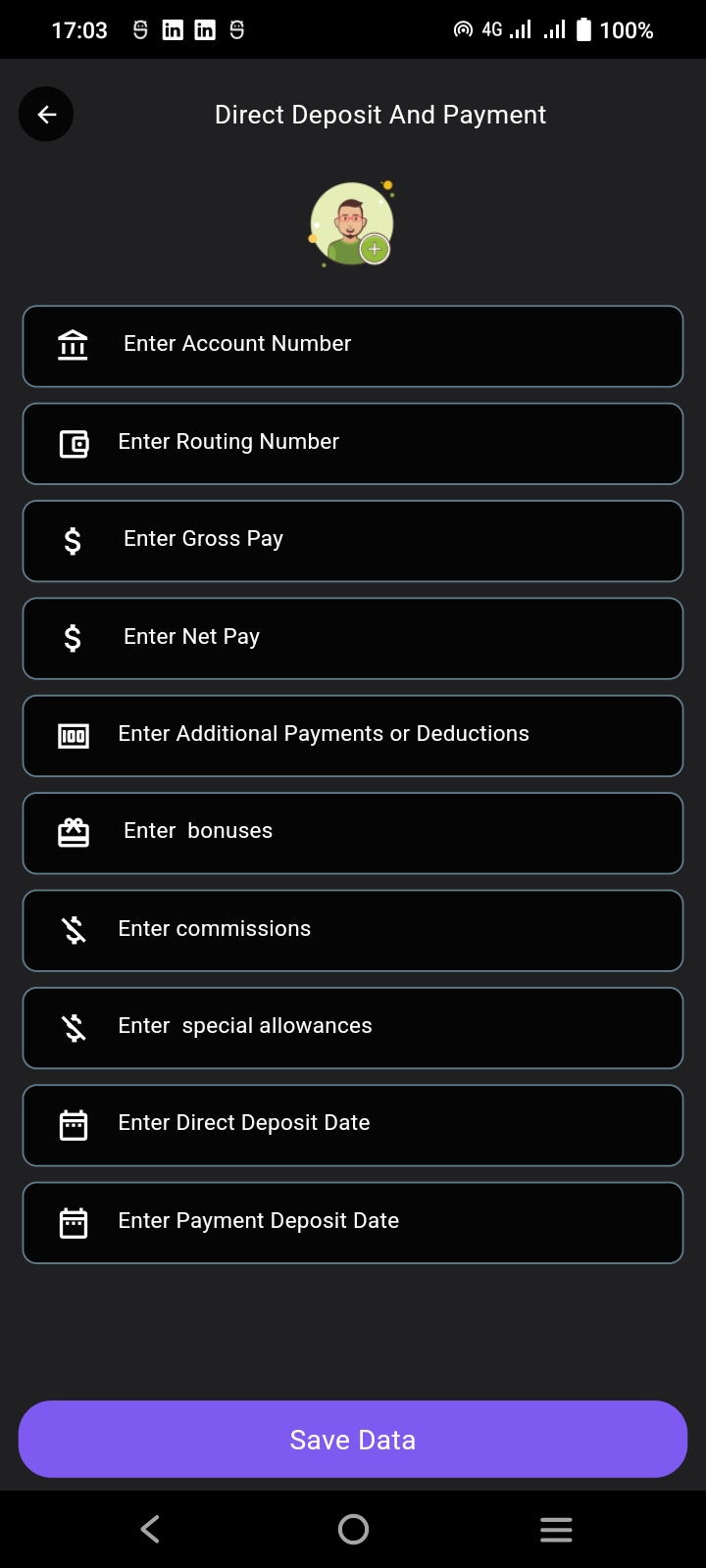This screenshot has width=706, height=1568.
Task: Focus the Enter Account Number field
Action: [353, 346]
